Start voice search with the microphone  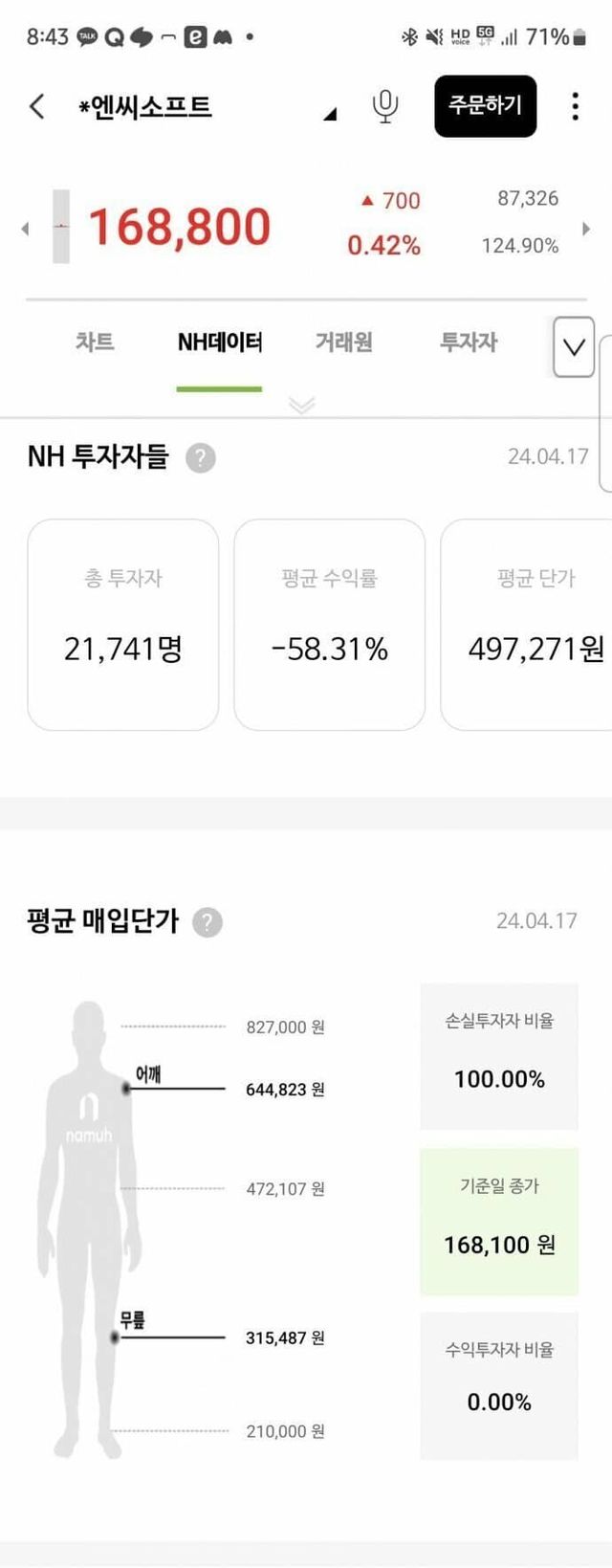point(384,106)
